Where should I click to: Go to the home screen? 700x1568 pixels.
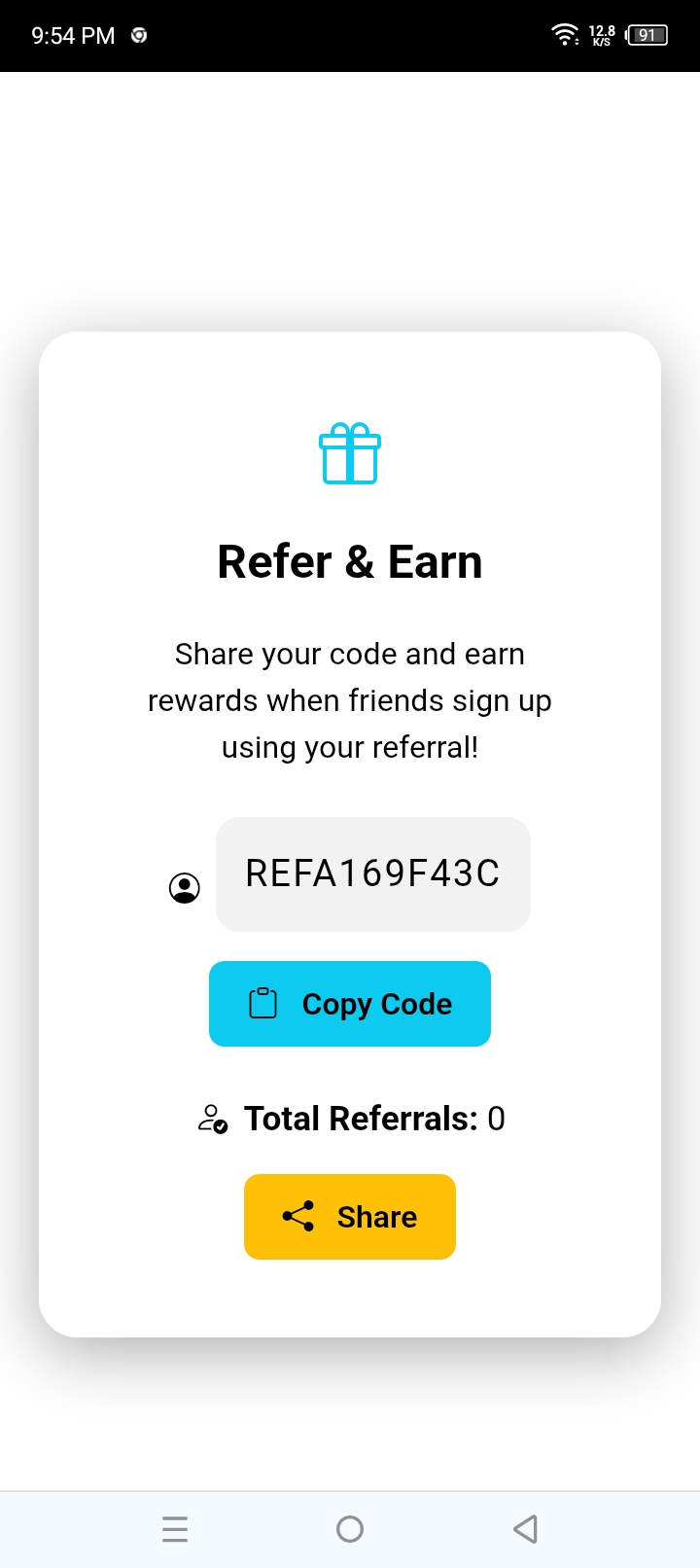[350, 1529]
